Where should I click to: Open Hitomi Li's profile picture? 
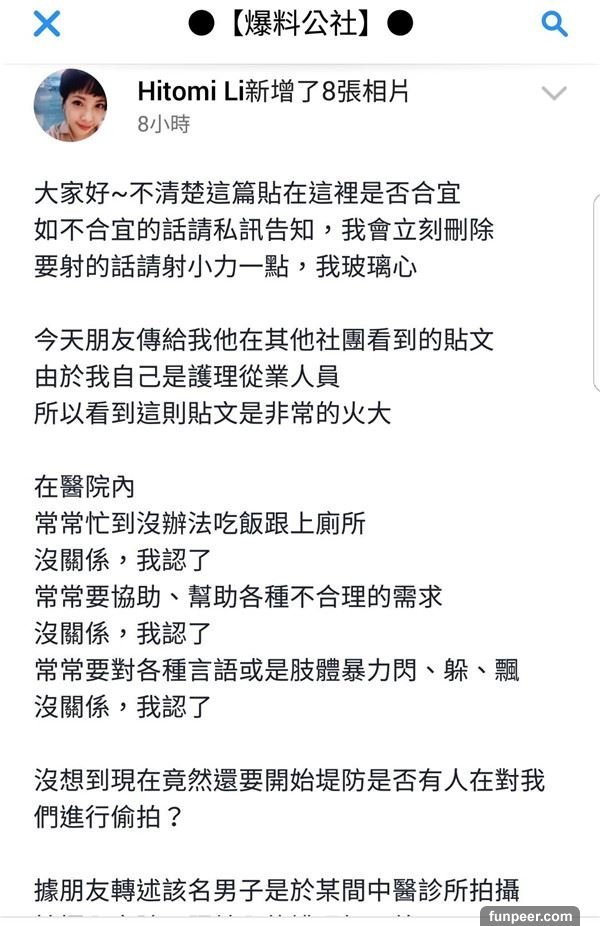(x=70, y=105)
